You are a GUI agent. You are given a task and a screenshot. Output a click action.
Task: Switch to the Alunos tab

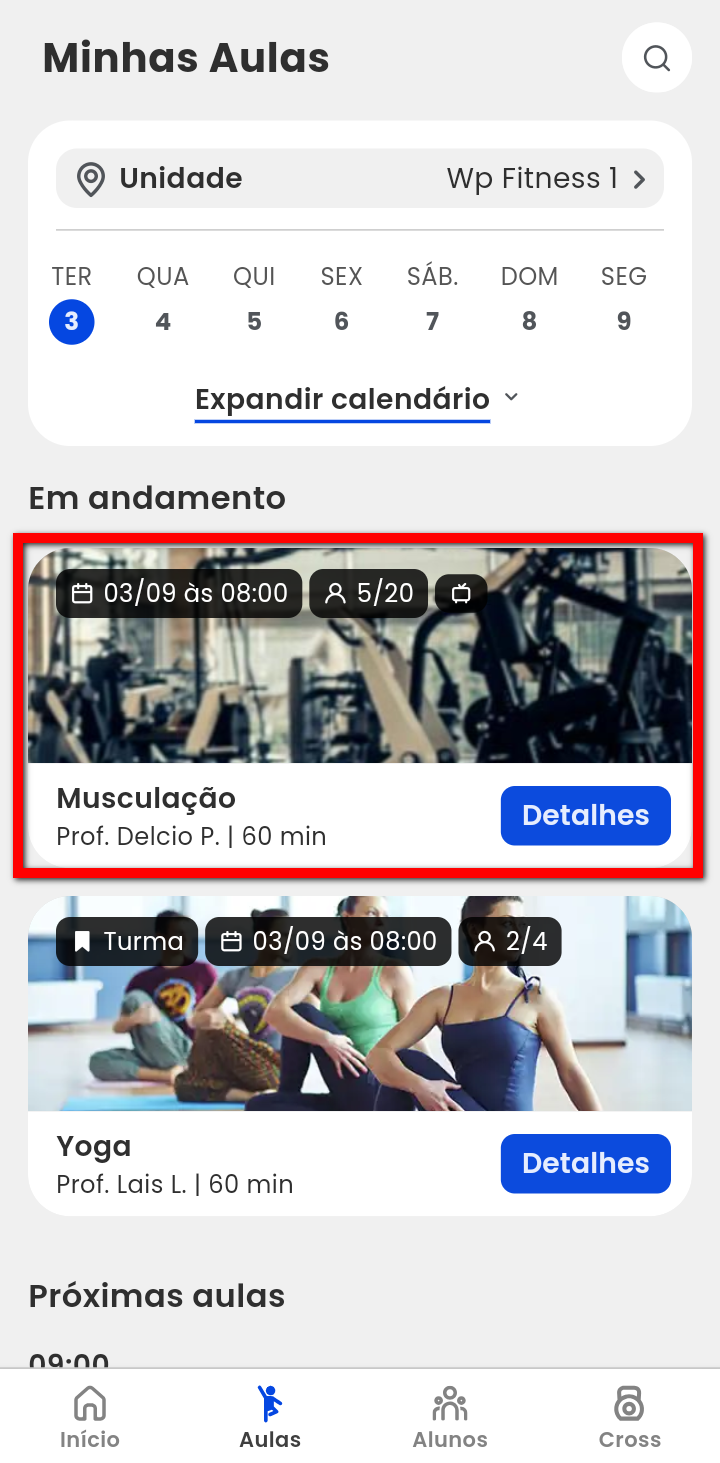pyautogui.click(x=450, y=1417)
